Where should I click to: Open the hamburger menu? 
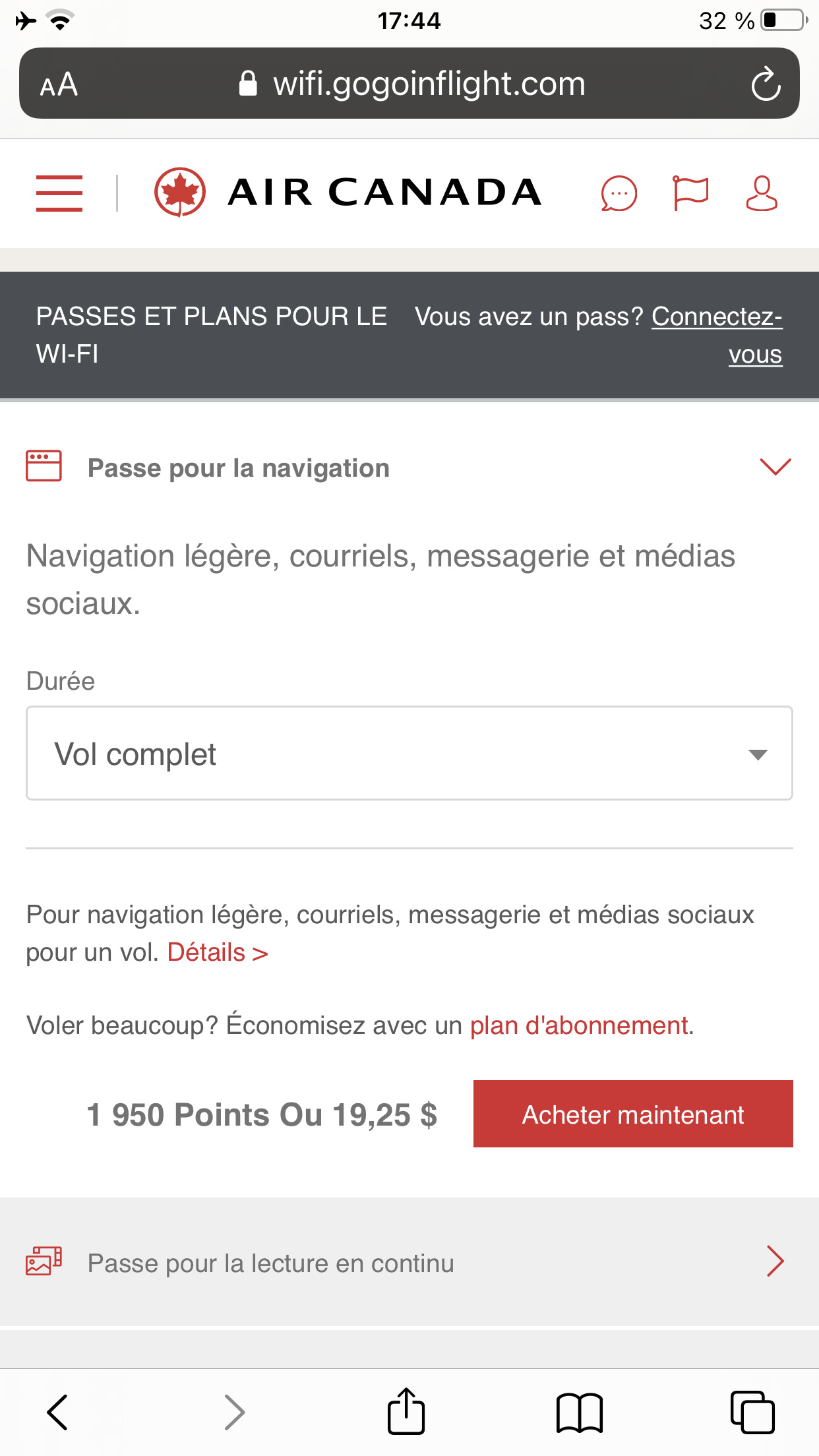tap(59, 193)
